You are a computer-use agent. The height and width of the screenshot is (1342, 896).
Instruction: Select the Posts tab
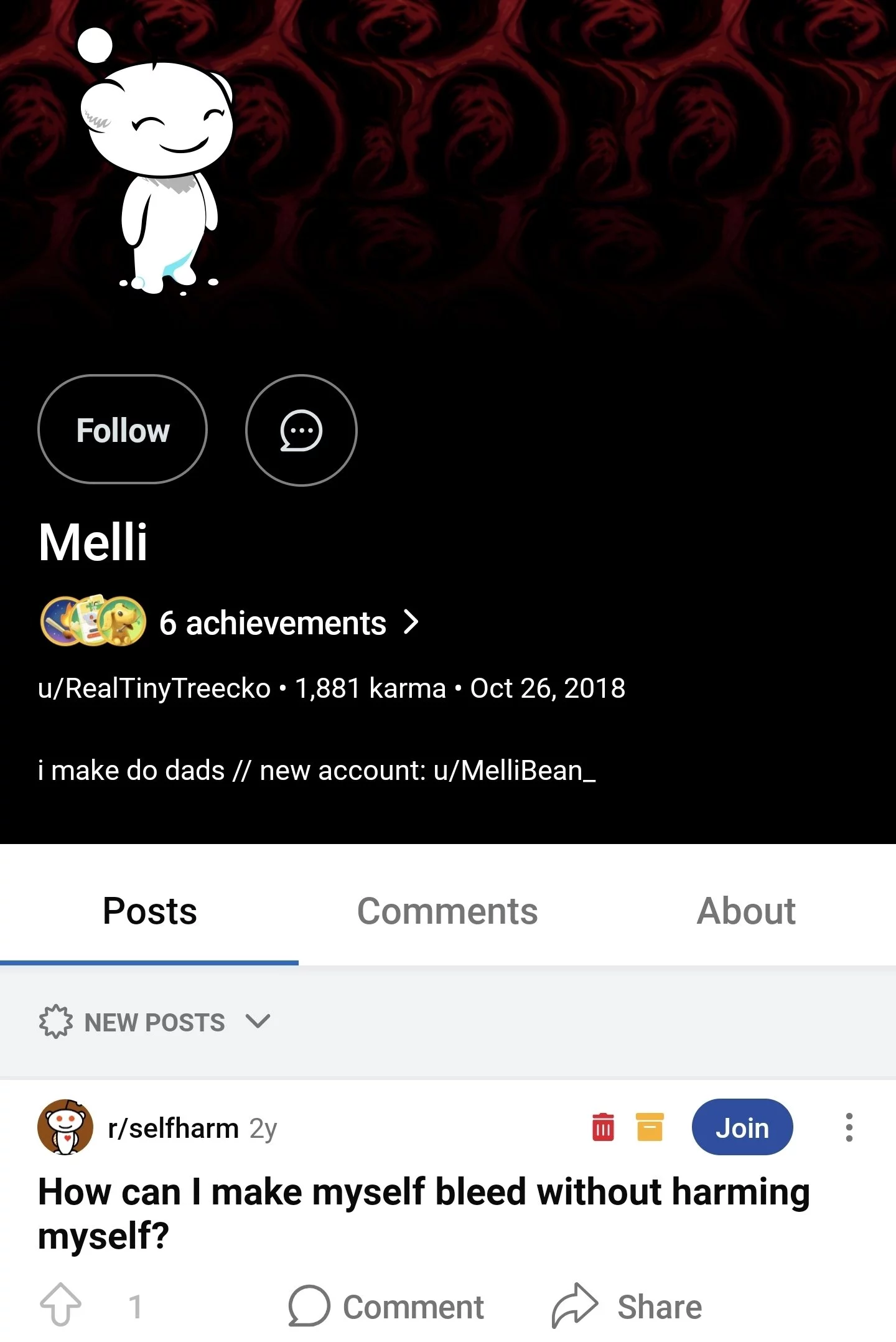click(149, 911)
